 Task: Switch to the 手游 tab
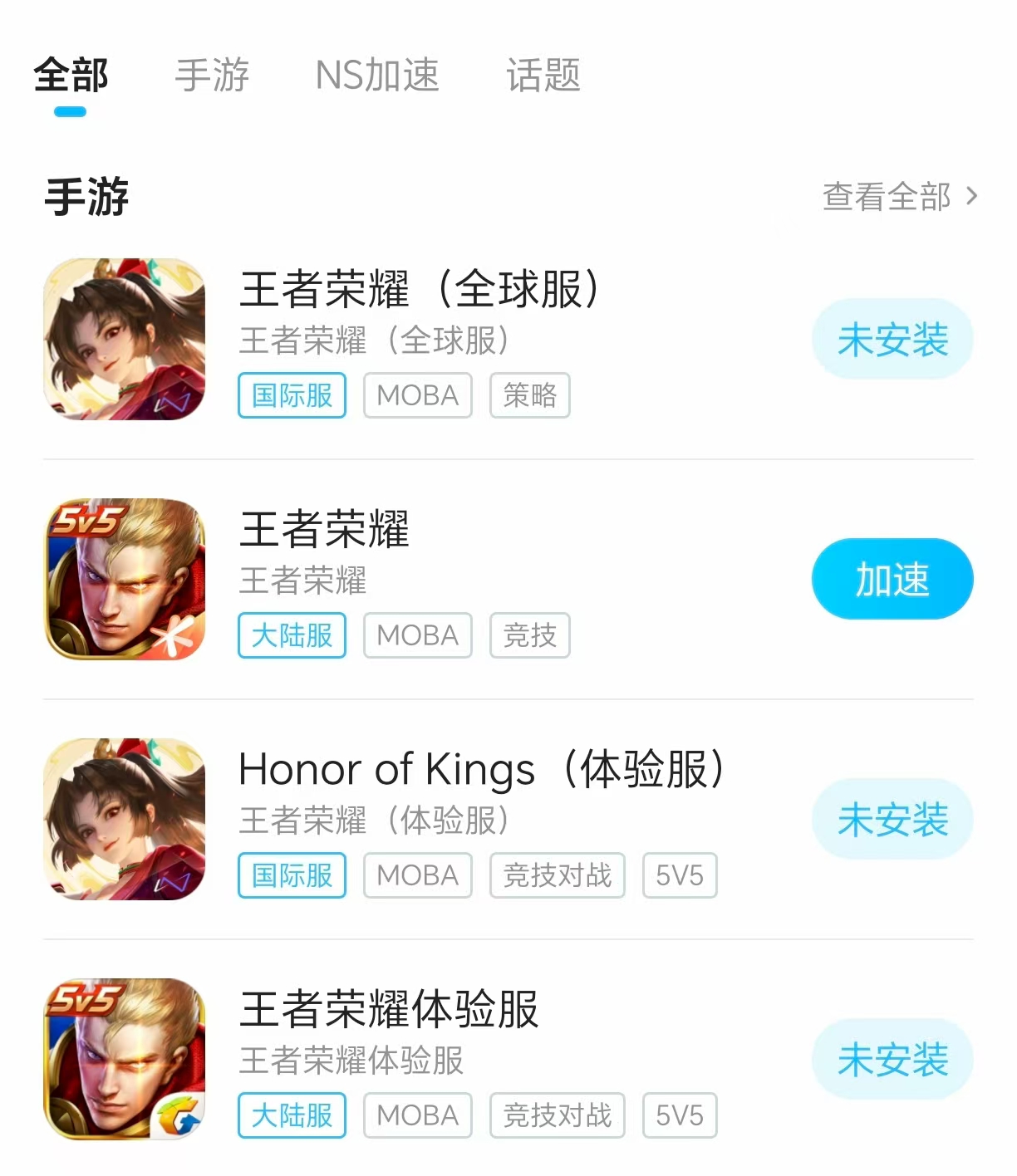pos(212,76)
